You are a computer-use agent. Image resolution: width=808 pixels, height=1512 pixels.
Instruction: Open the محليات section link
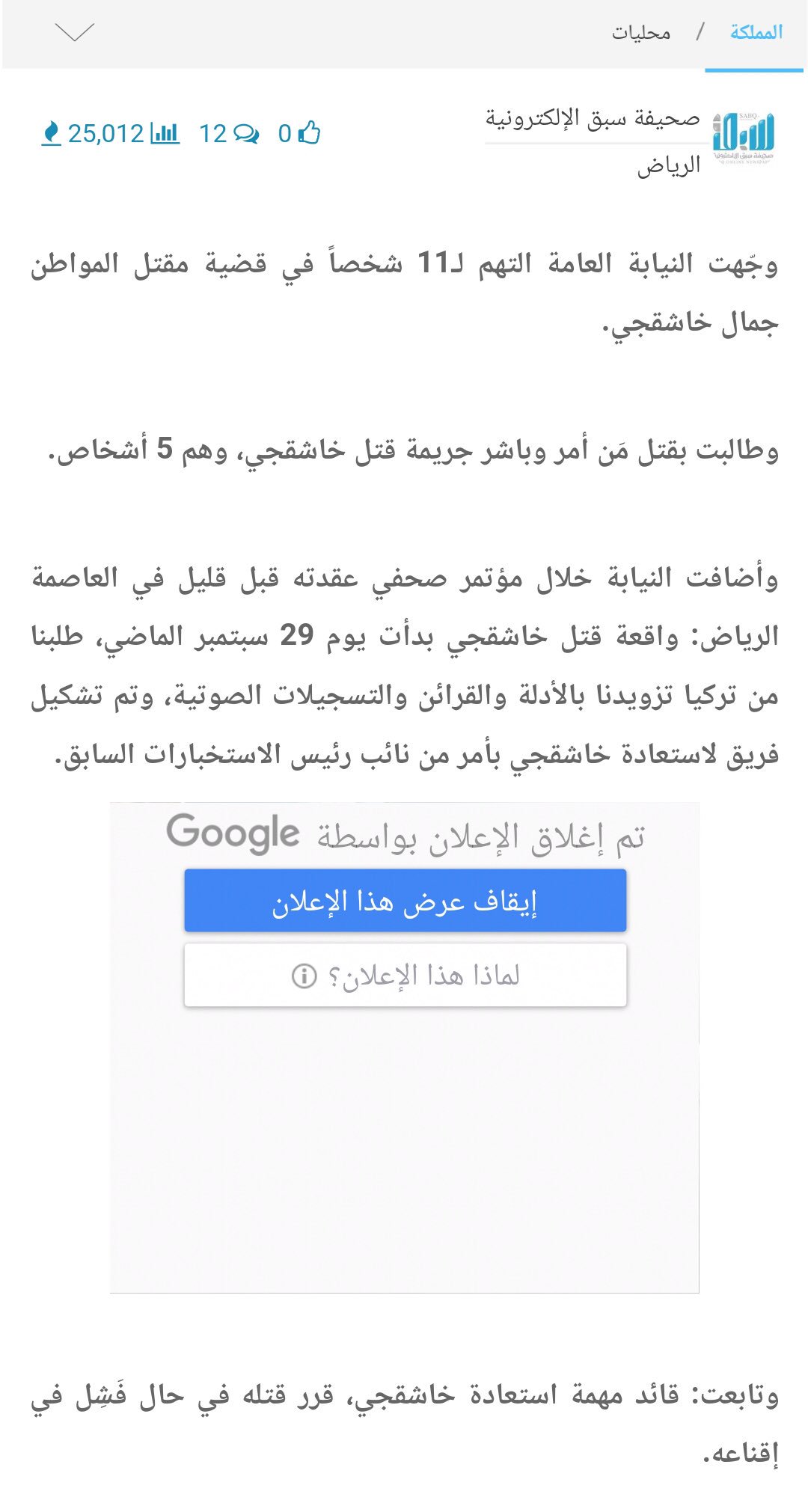tap(641, 32)
